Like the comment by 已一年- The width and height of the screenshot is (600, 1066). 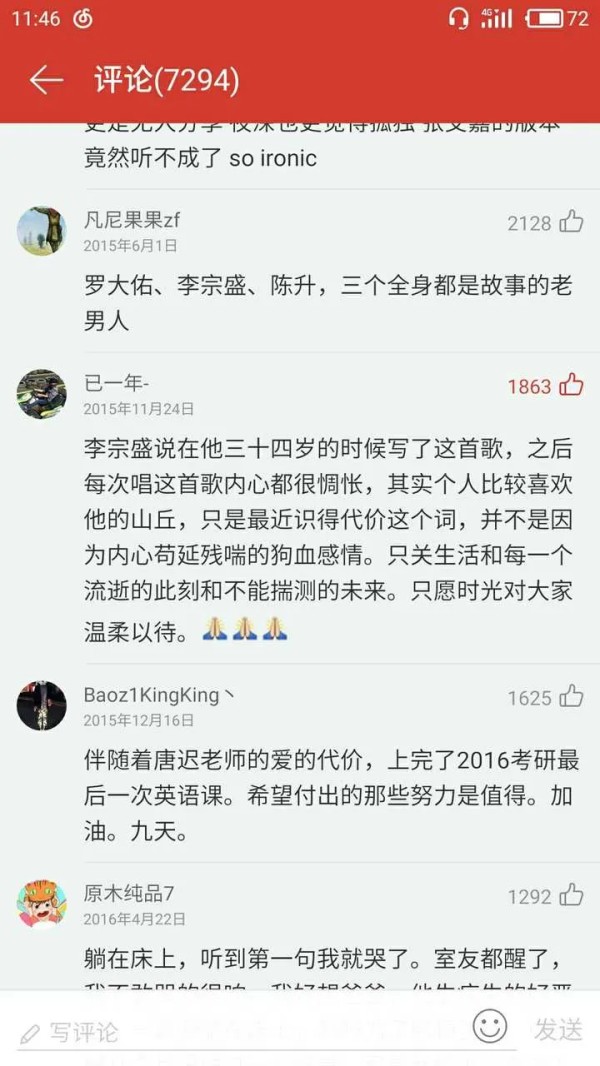click(571, 385)
